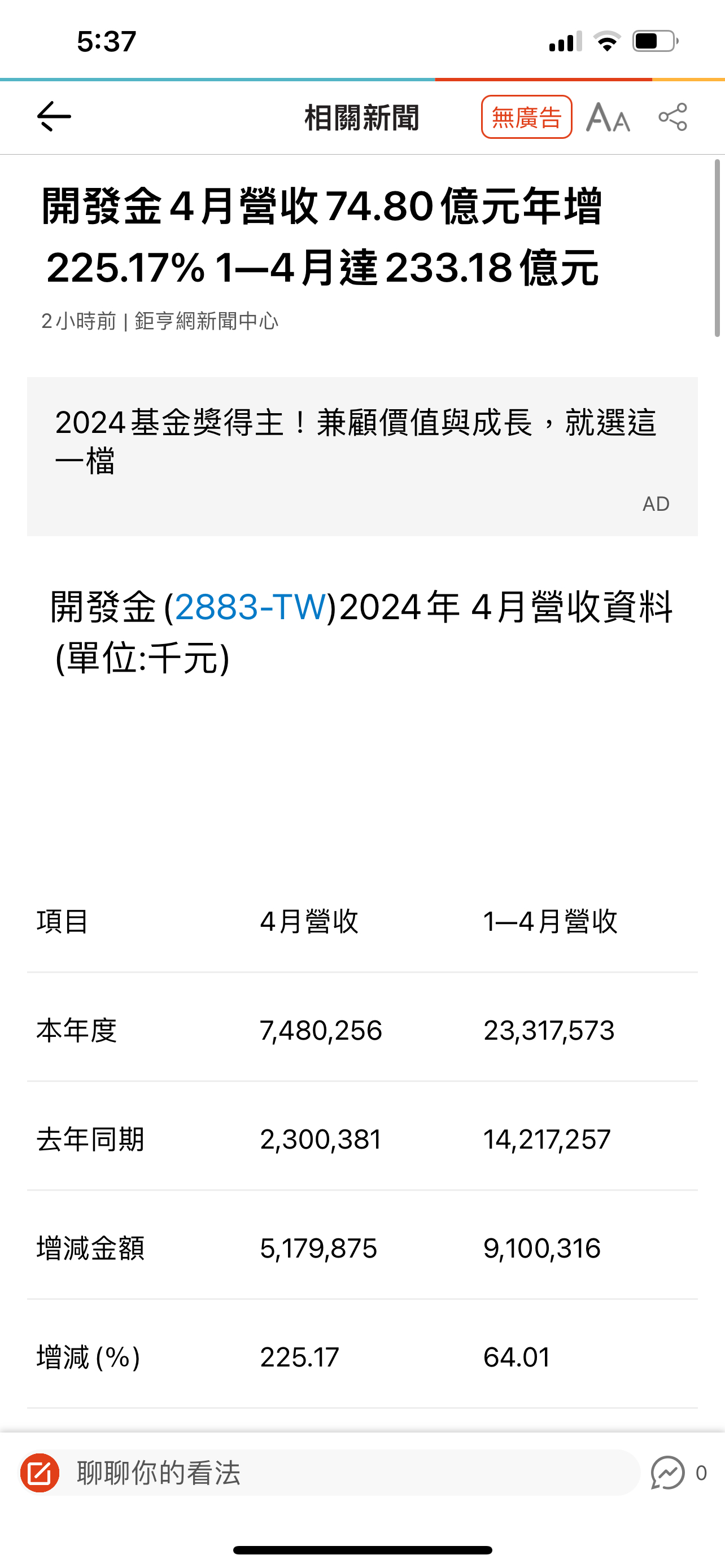This screenshot has width=725, height=1568.
Task: Open the share options icon
Action: click(x=672, y=117)
